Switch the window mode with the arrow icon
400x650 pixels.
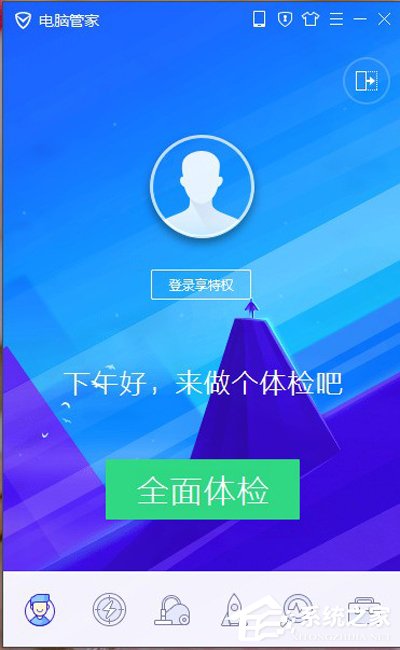[x=366, y=80]
